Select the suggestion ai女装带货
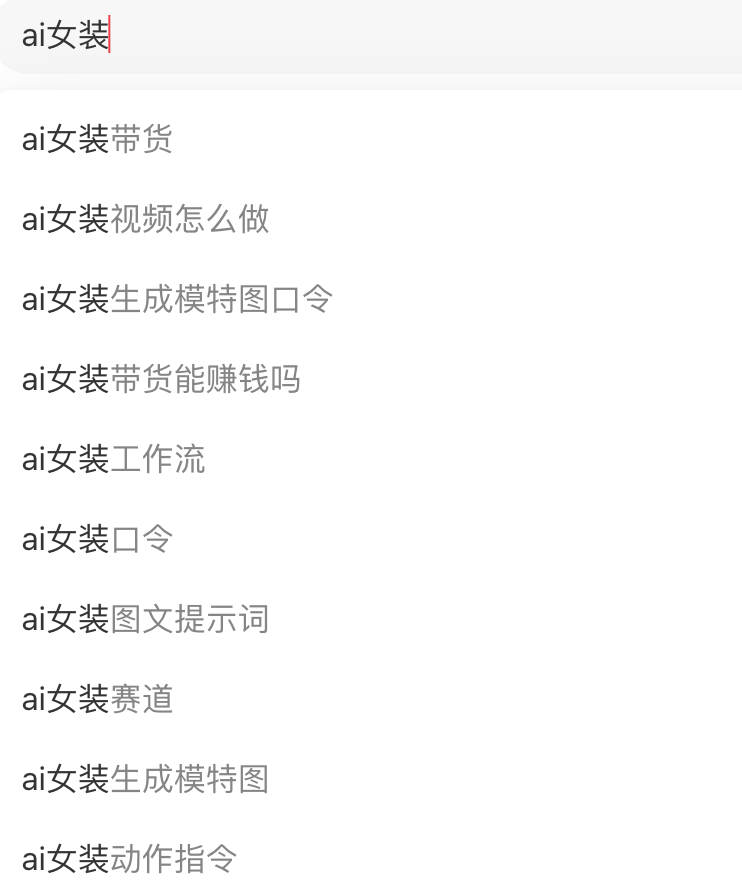The image size is (742, 882). coord(371,138)
